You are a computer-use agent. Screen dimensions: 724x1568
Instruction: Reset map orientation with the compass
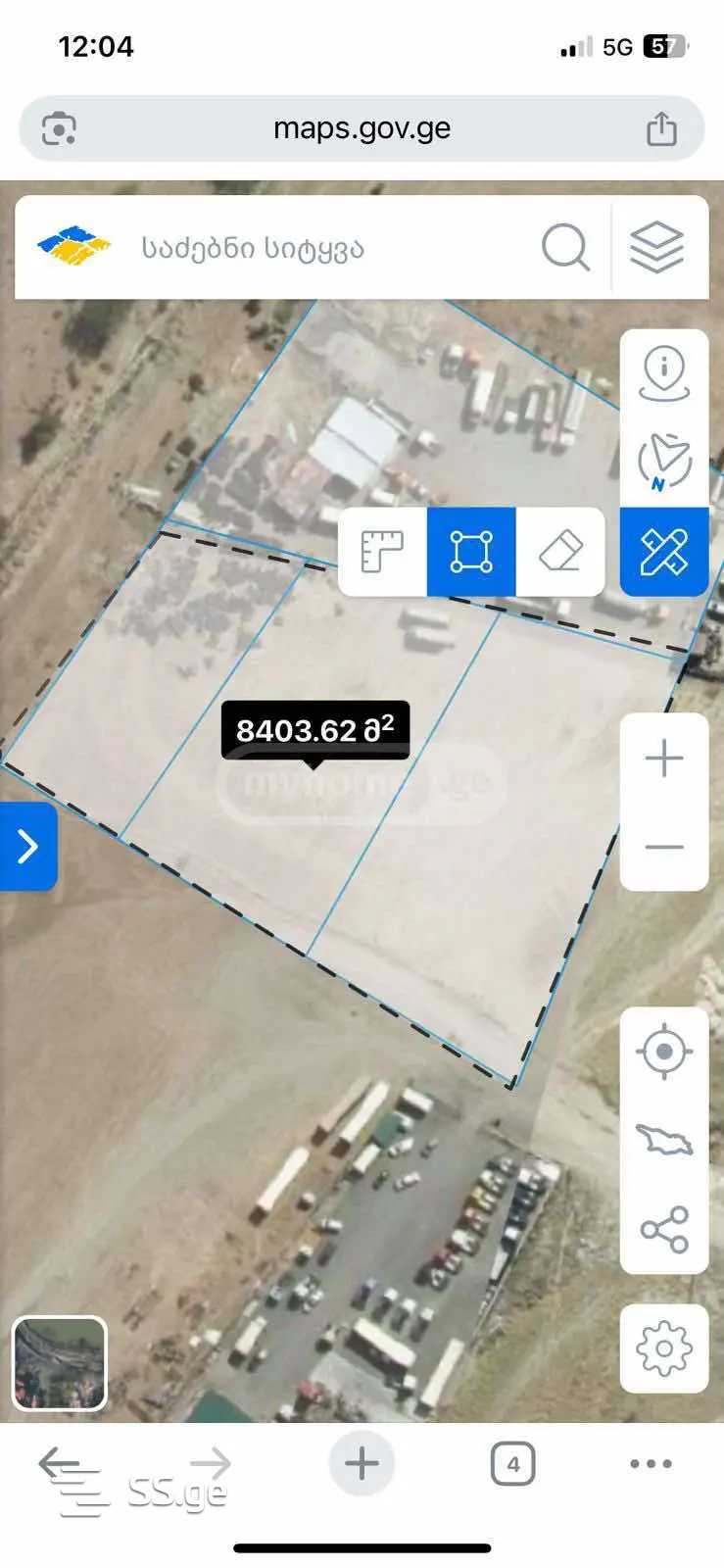pos(664,461)
